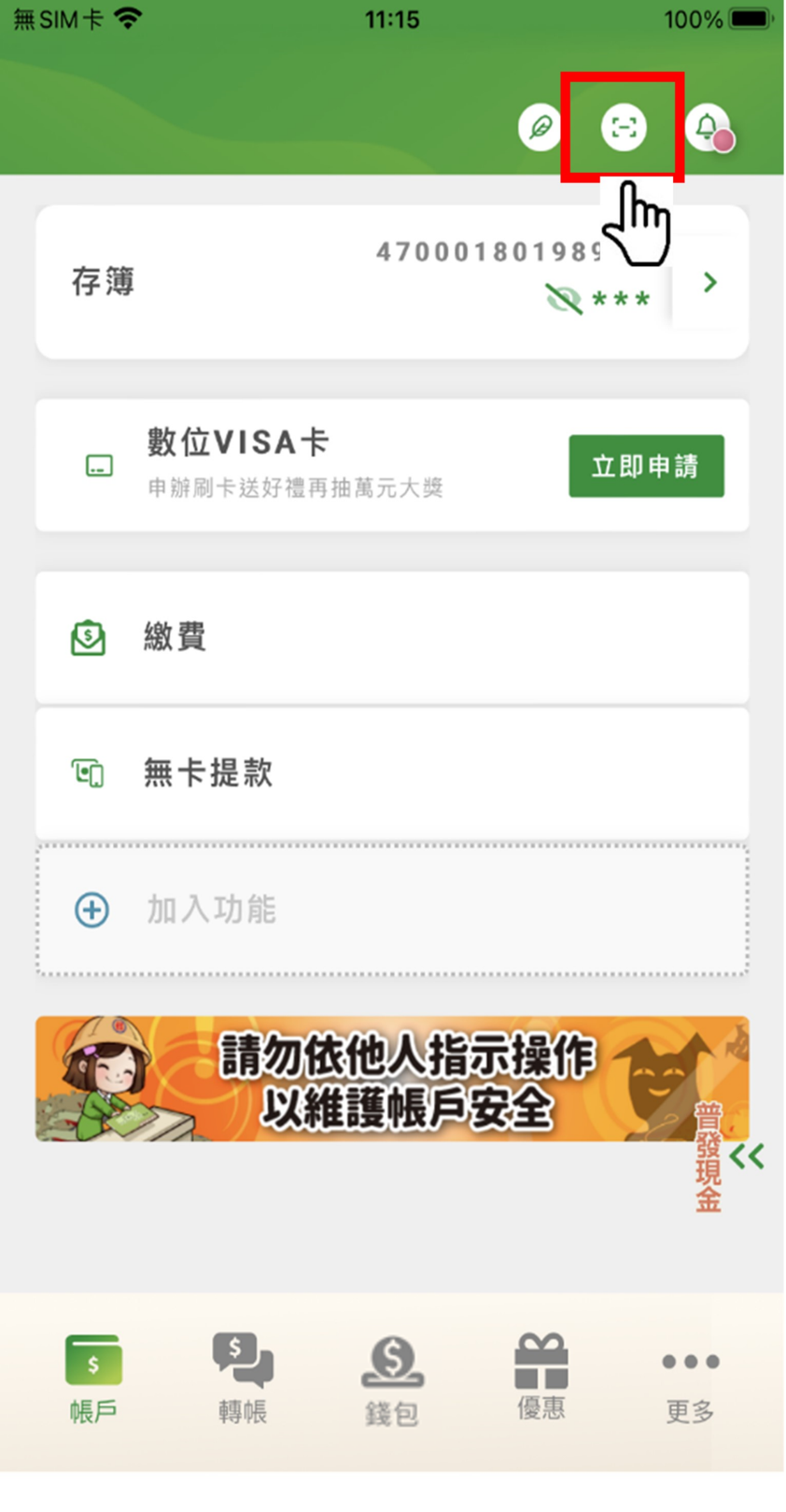Go to the 優惠 tab

click(x=541, y=1378)
